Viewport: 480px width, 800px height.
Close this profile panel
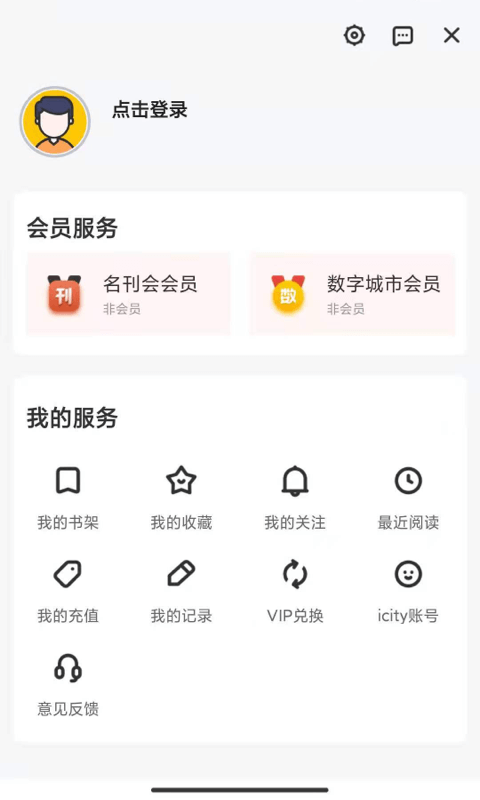[x=451, y=36]
